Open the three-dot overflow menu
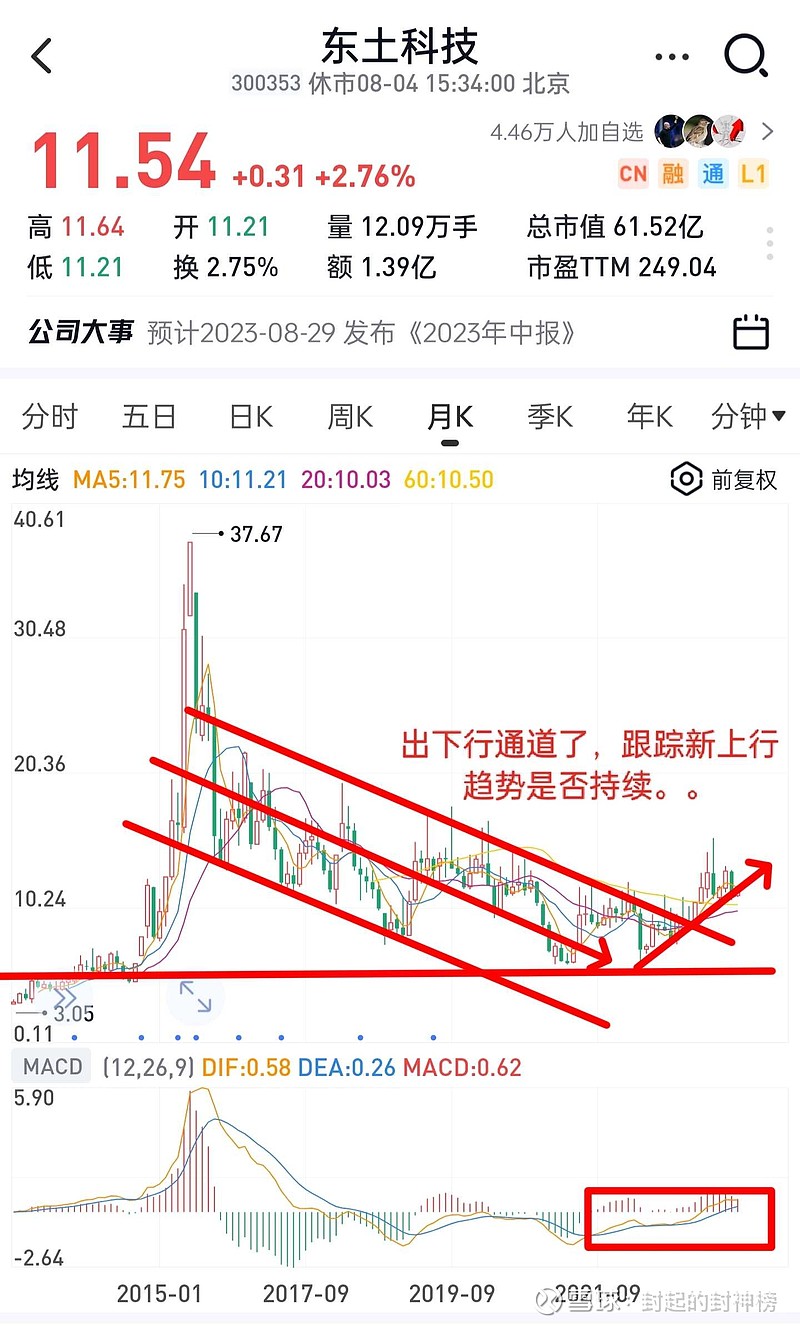 [672, 57]
